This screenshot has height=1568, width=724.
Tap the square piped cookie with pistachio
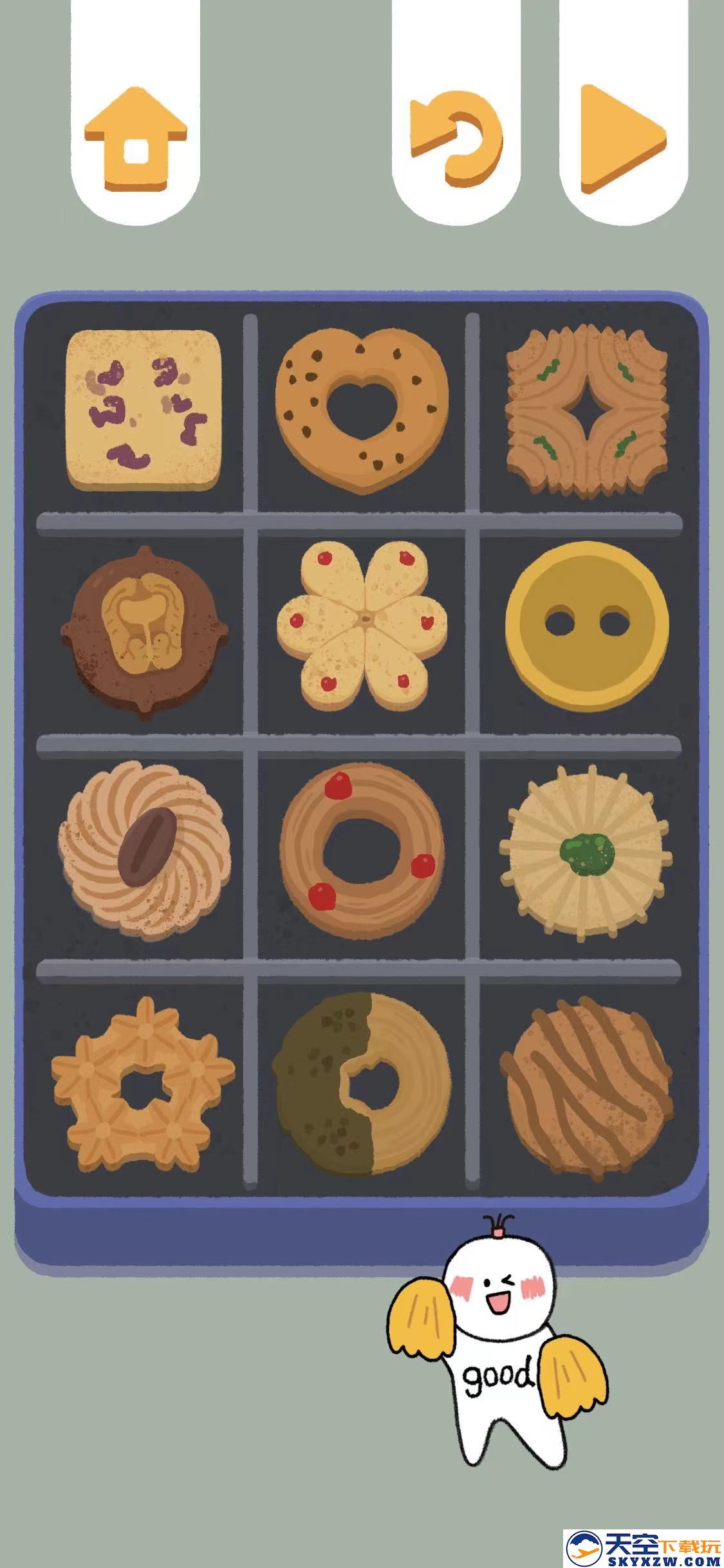(586, 410)
